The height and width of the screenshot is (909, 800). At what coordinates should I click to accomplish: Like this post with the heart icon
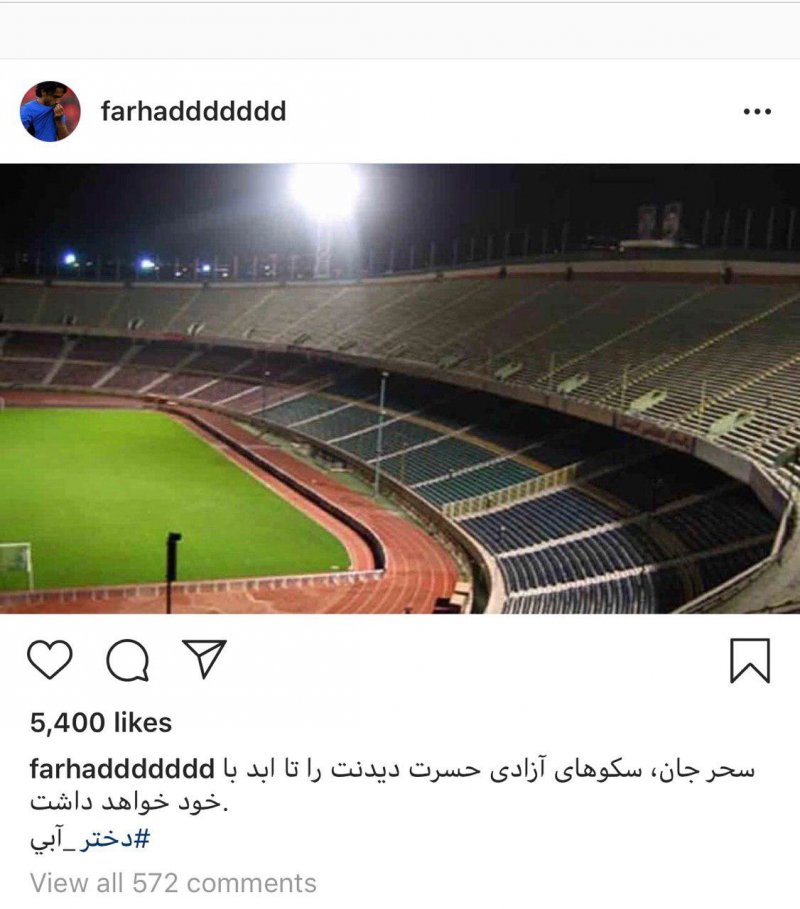tap(49, 660)
